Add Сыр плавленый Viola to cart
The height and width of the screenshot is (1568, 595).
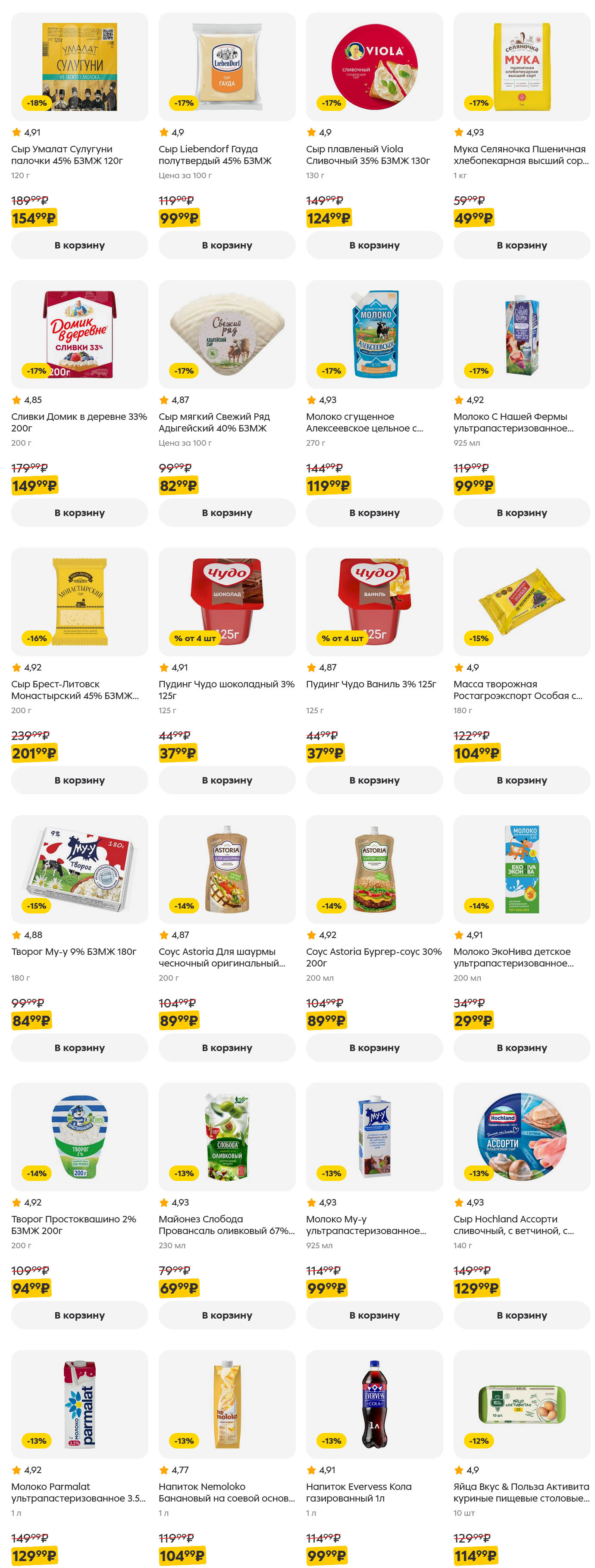374,246
